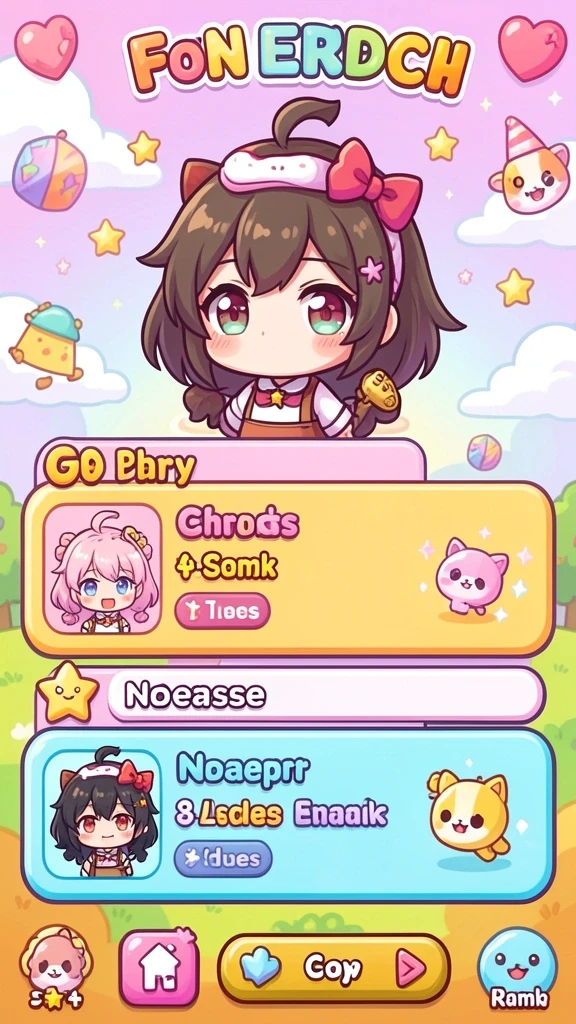576x1024 pixels.
Task: Select the GO Pbry tab
Action: (230, 464)
